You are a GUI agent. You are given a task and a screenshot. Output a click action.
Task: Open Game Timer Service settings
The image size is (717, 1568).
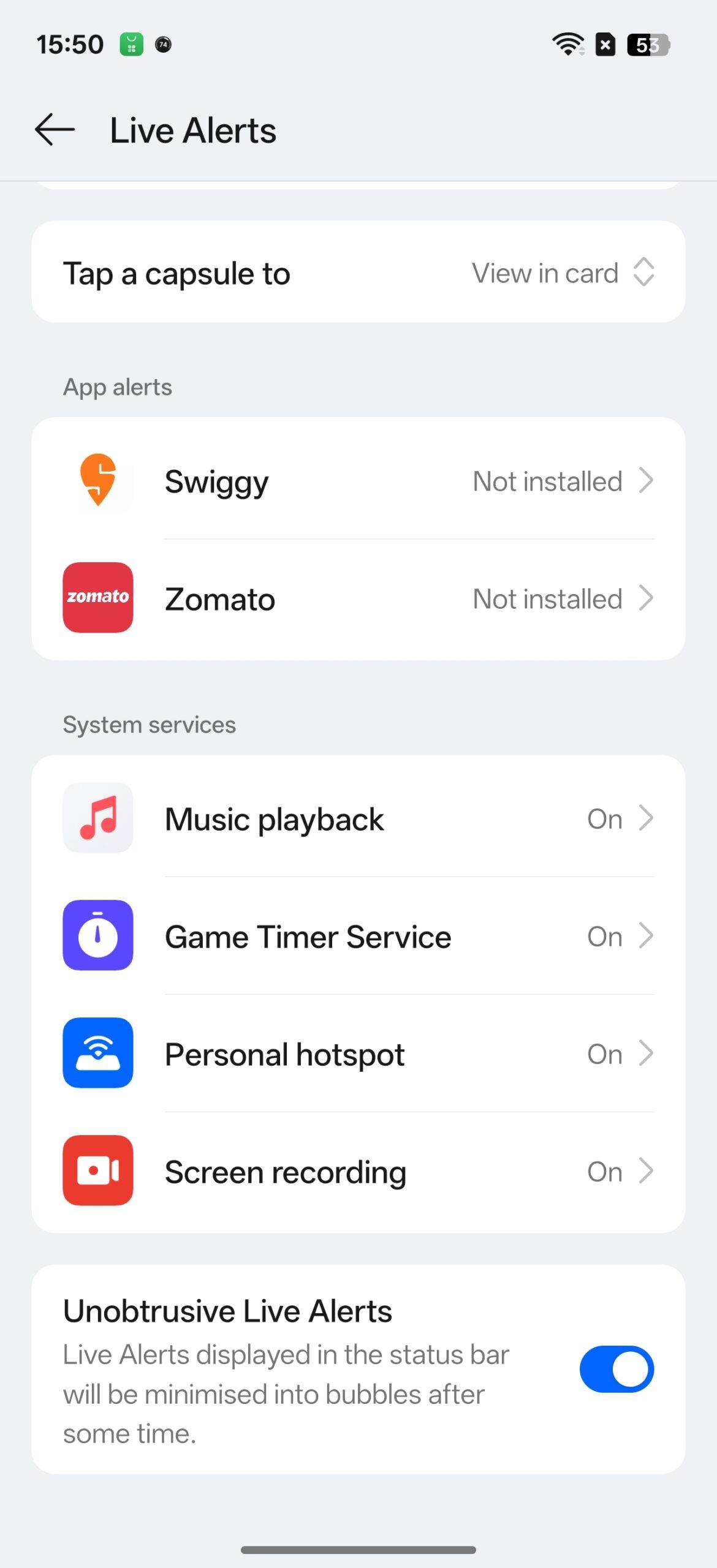pos(358,937)
